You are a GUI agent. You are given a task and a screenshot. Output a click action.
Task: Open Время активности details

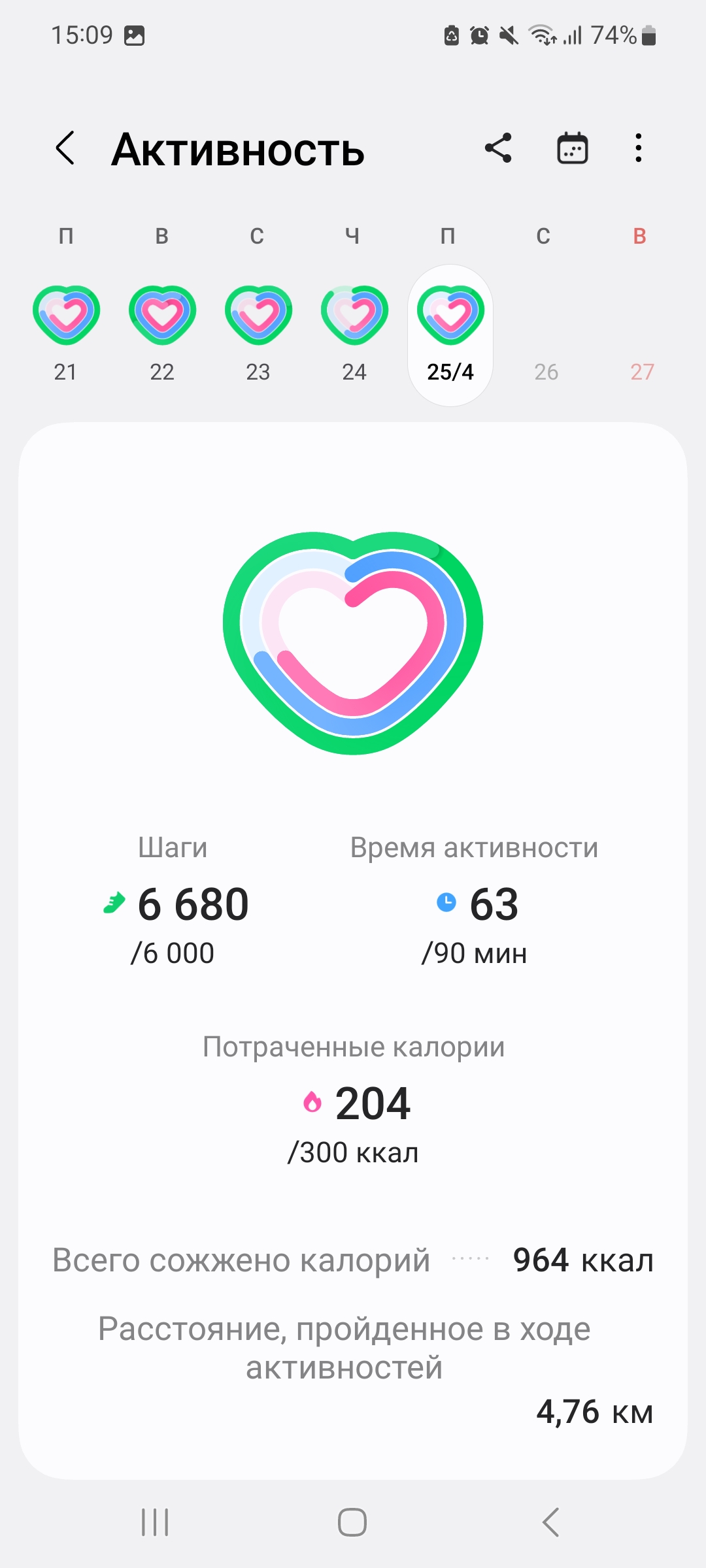[x=475, y=901]
